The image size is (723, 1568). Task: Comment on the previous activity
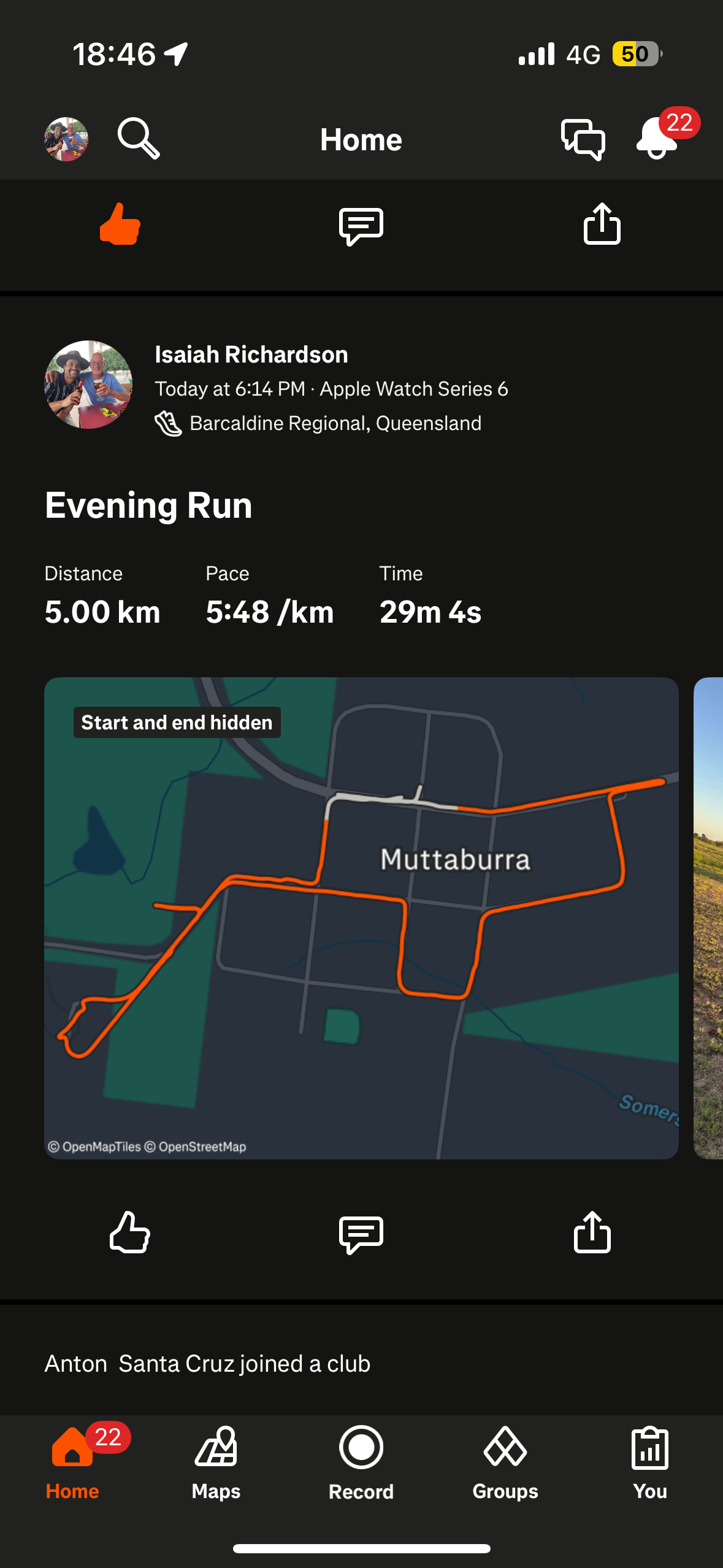361,225
